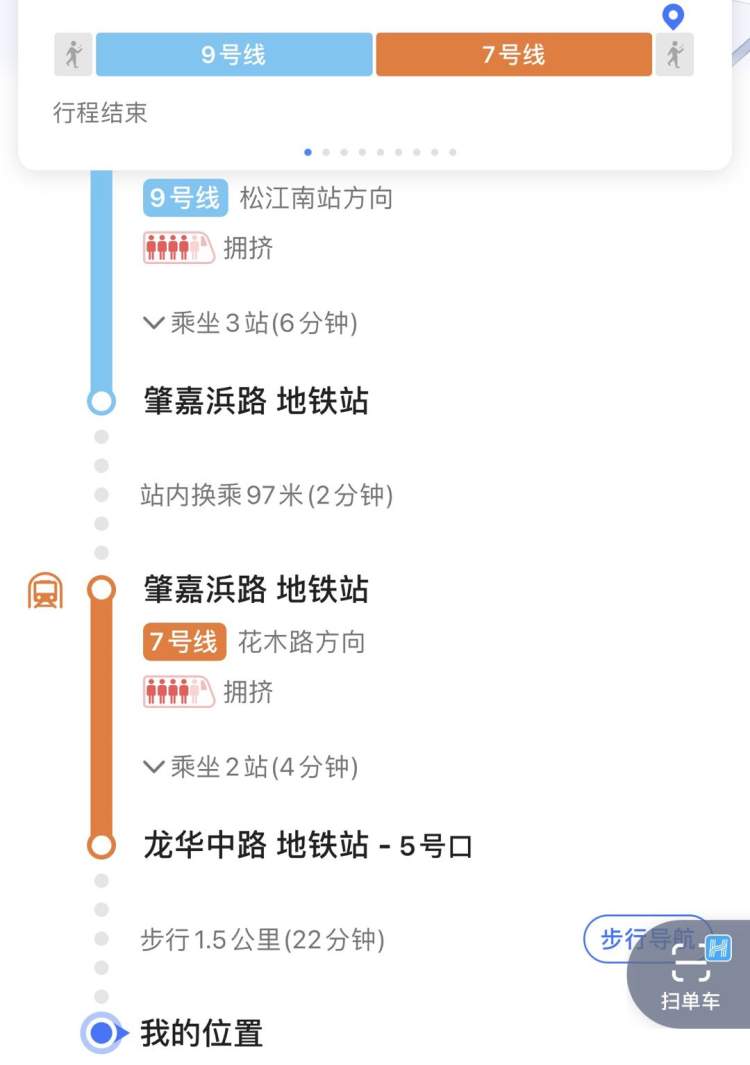Select the 7号线 route segment

[x=513, y=54]
